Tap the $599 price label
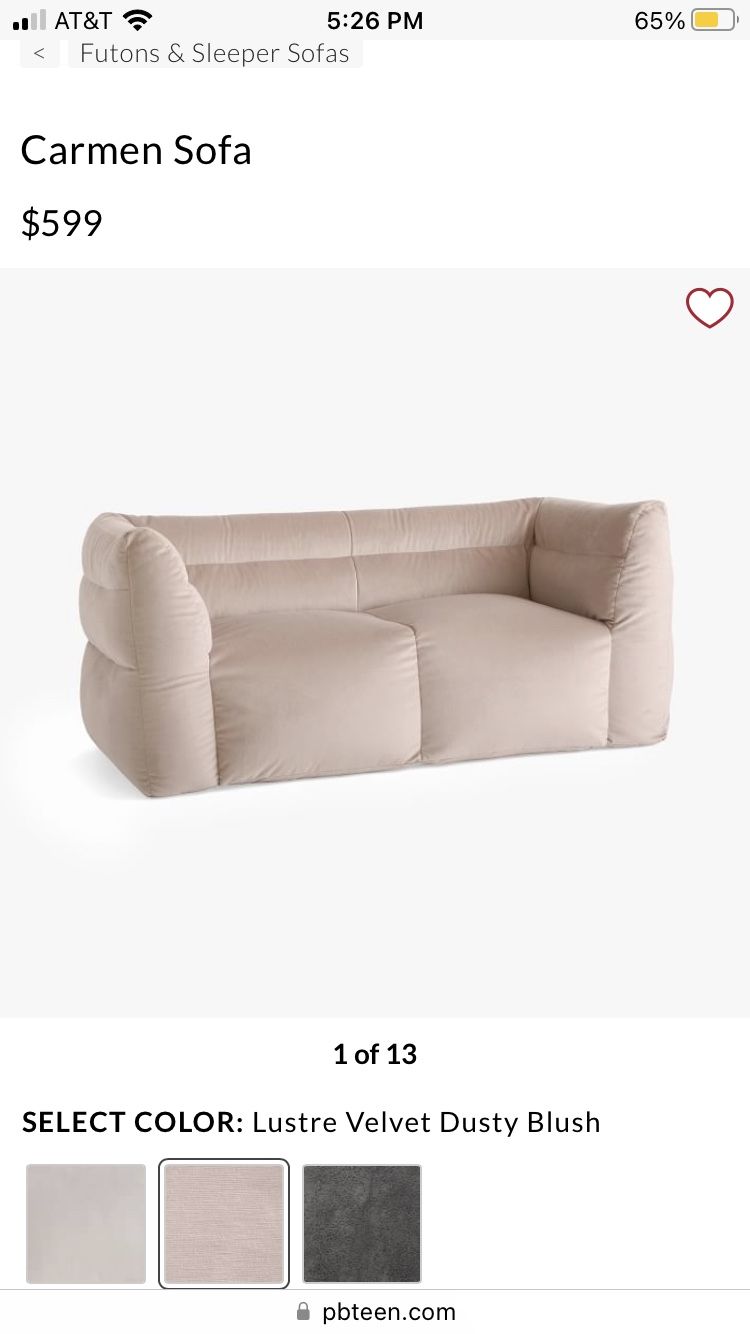 [61, 222]
